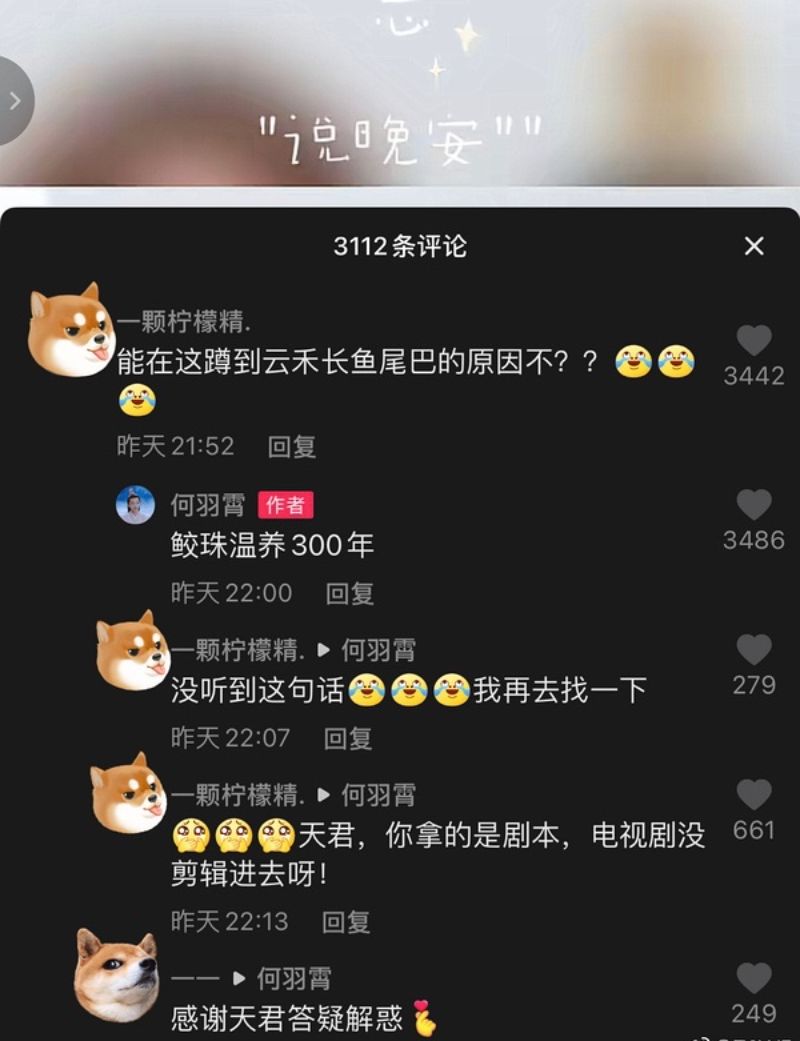
Task: View the profile avatar on the 感谢天君答疑解惑 reply
Action: pos(116,975)
